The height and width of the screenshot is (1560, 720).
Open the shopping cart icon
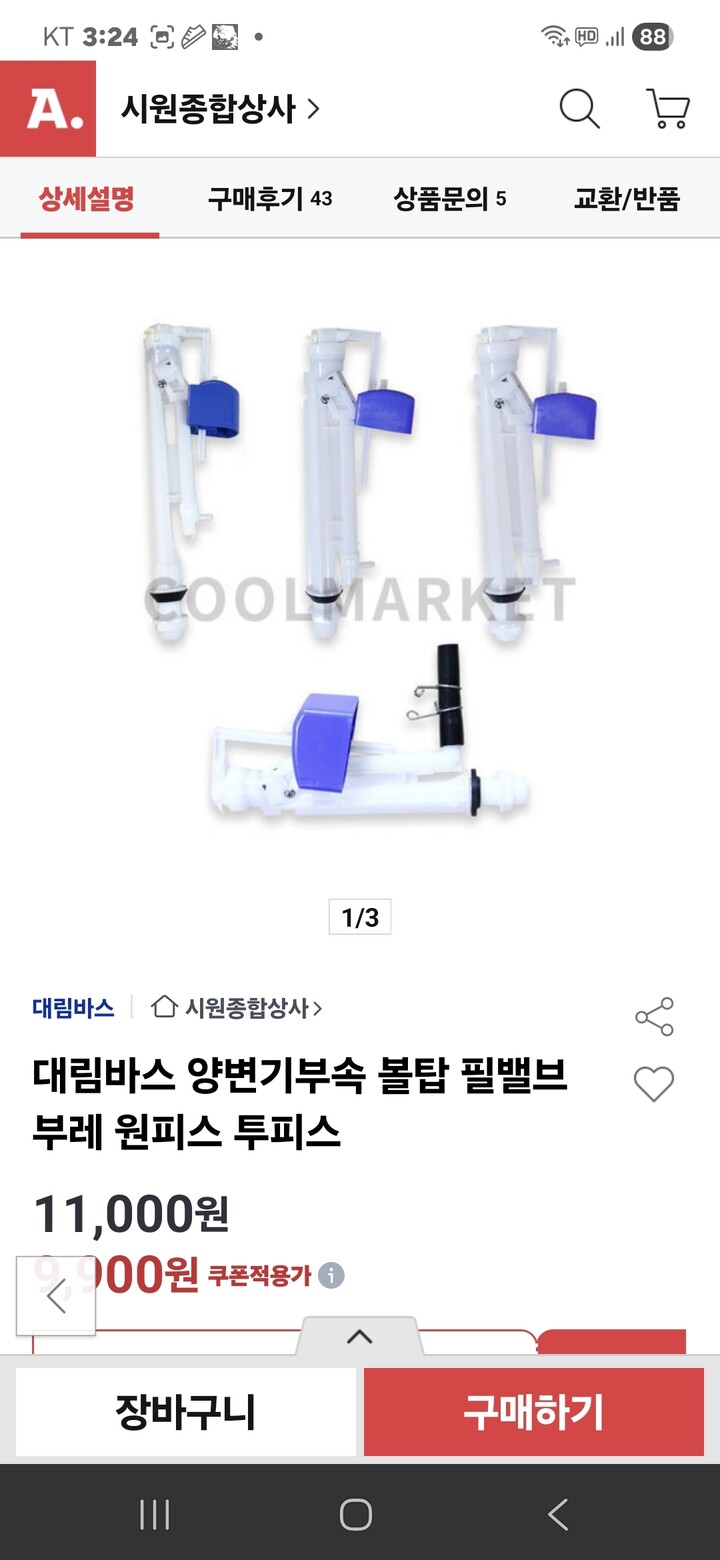pos(664,110)
